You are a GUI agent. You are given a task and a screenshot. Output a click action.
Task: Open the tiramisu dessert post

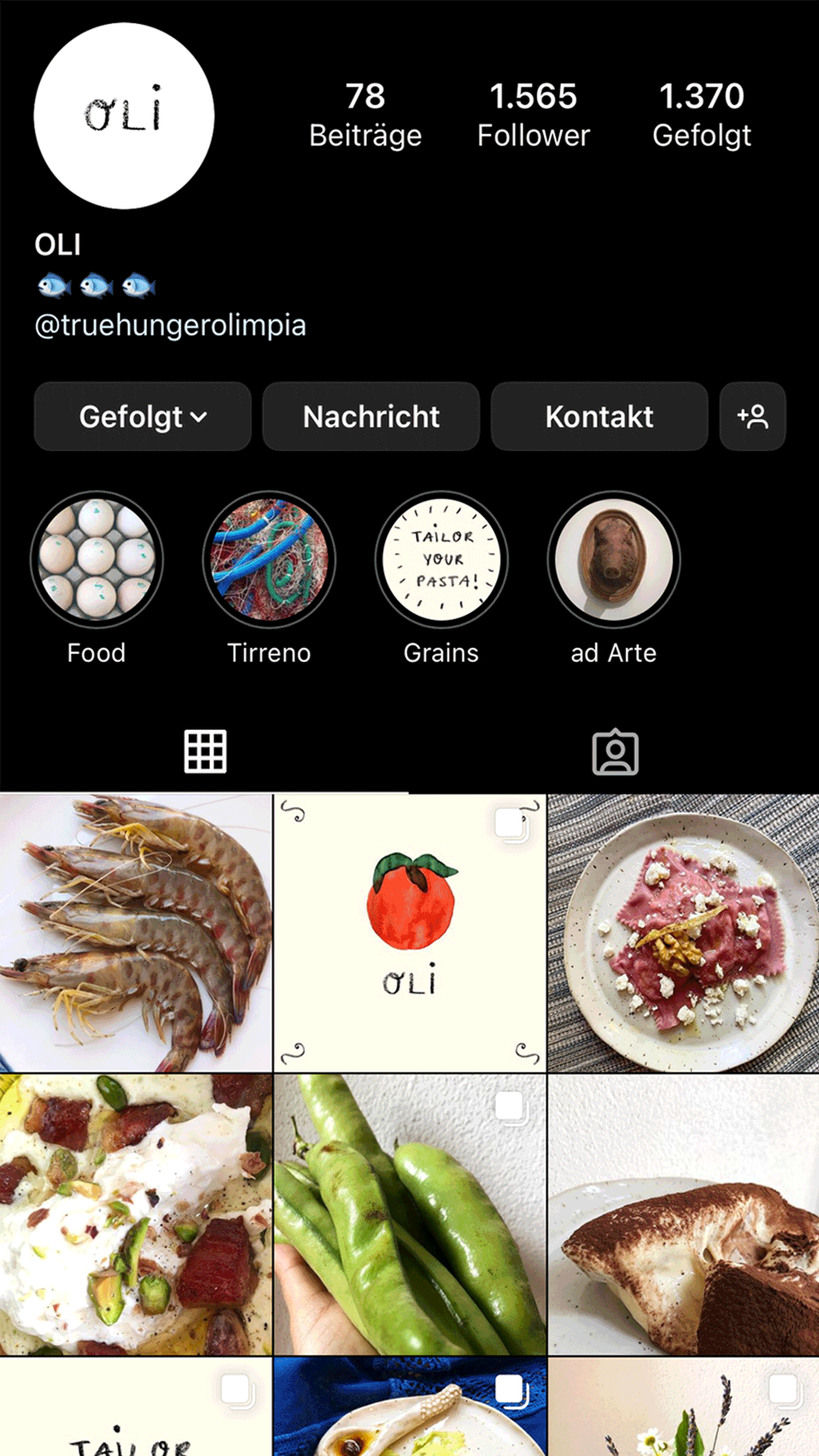(x=683, y=1214)
